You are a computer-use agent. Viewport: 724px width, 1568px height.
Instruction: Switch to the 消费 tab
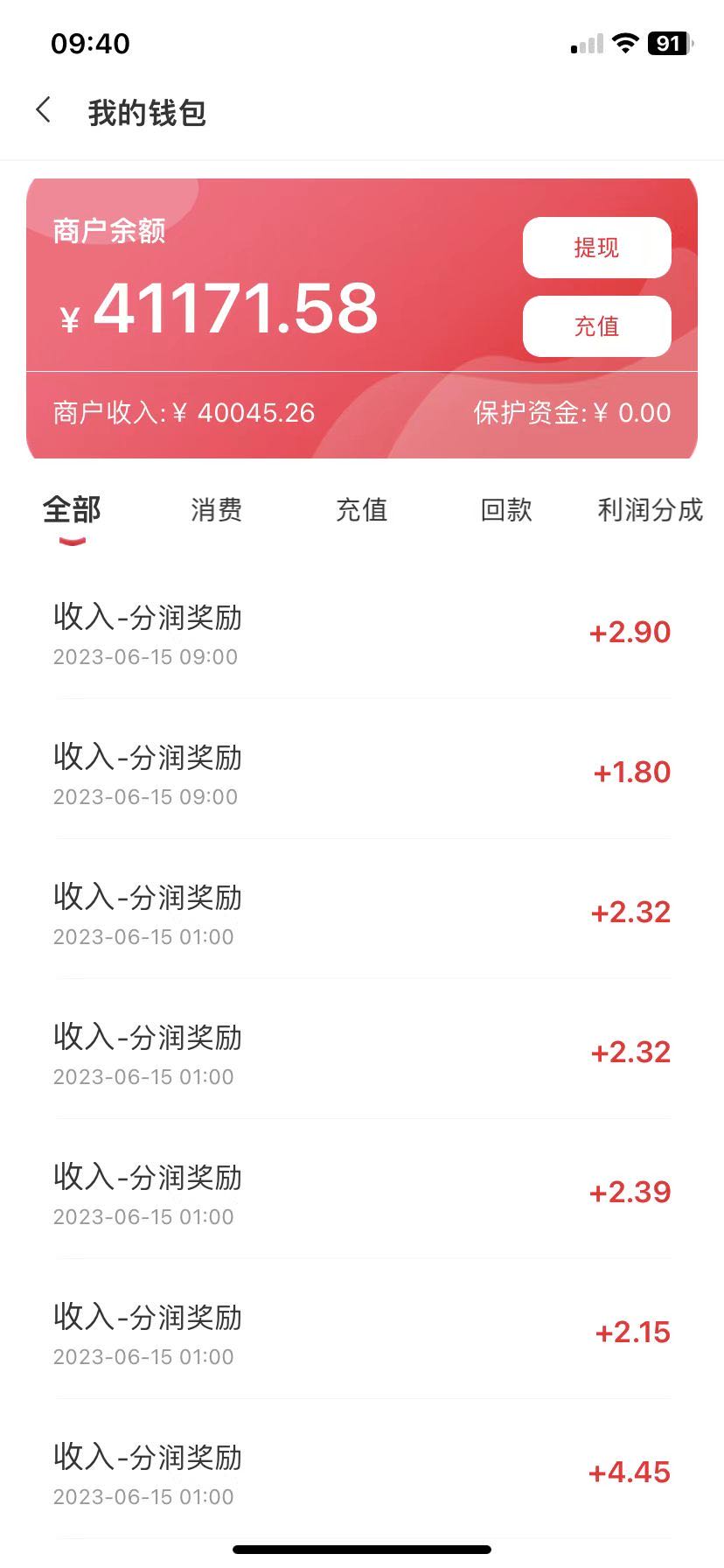[216, 510]
